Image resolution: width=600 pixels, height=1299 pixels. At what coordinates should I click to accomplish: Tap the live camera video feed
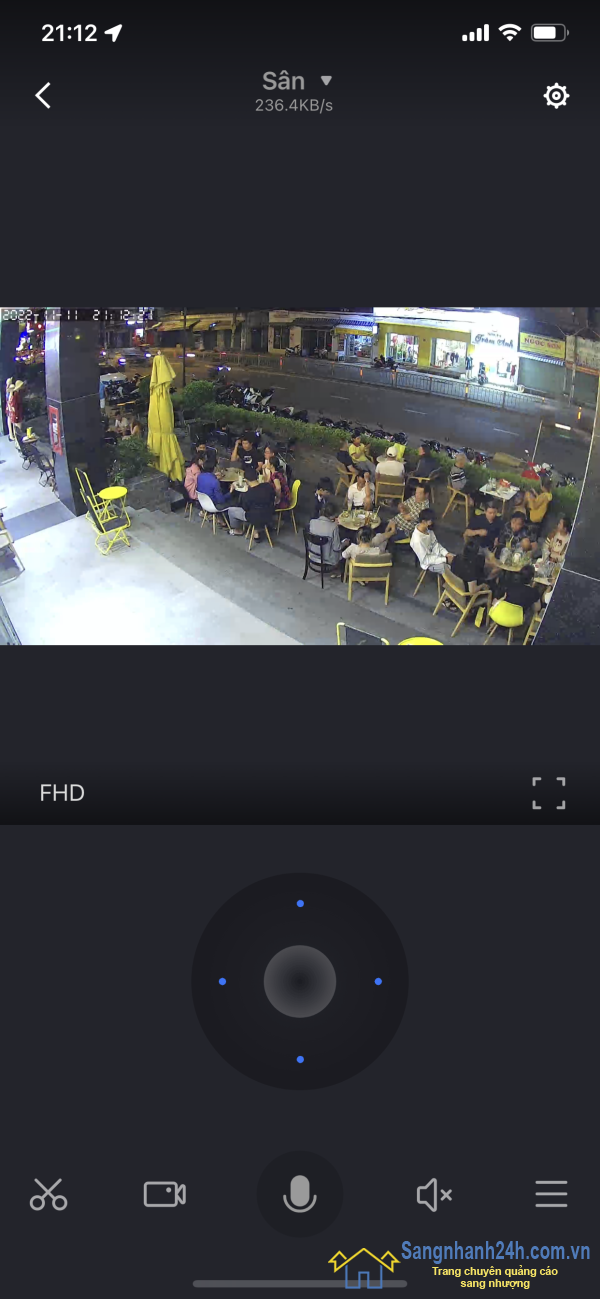pyautogui.click(x=300, y=476)
